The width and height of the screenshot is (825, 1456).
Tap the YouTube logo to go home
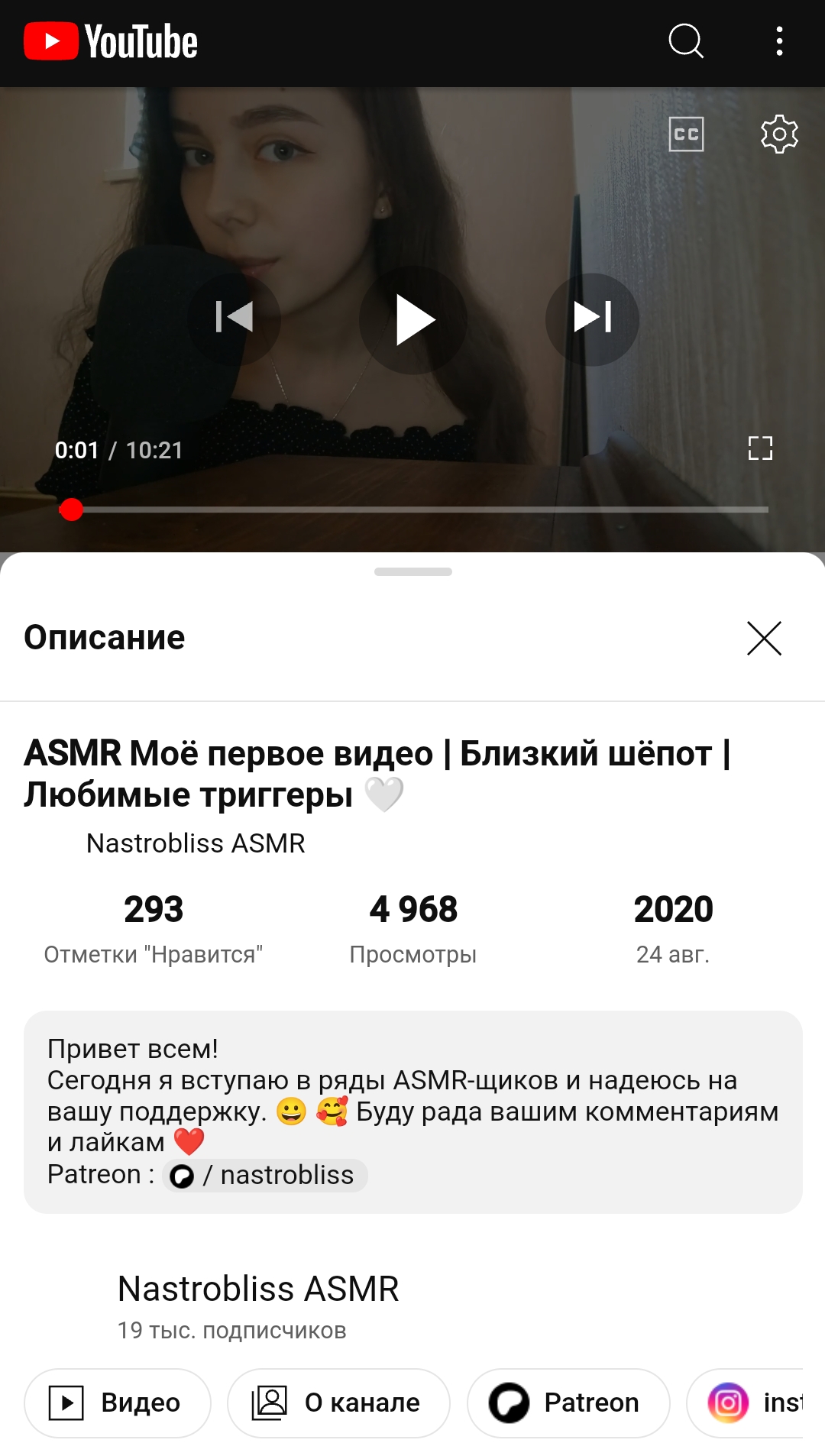pyautogui.click(x=111, y=41)
